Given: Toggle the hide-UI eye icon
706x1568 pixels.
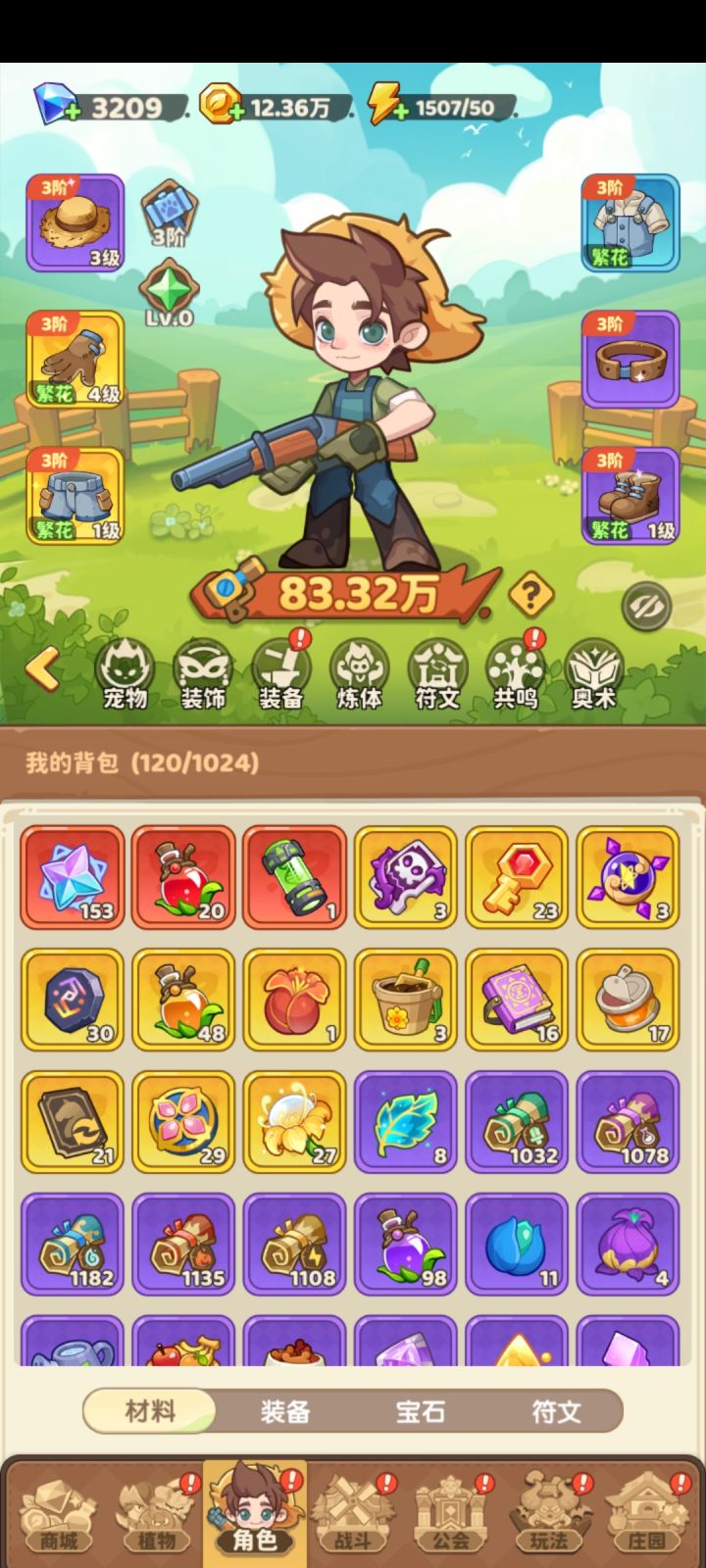Looking at the screenshot, I should 647,606.
